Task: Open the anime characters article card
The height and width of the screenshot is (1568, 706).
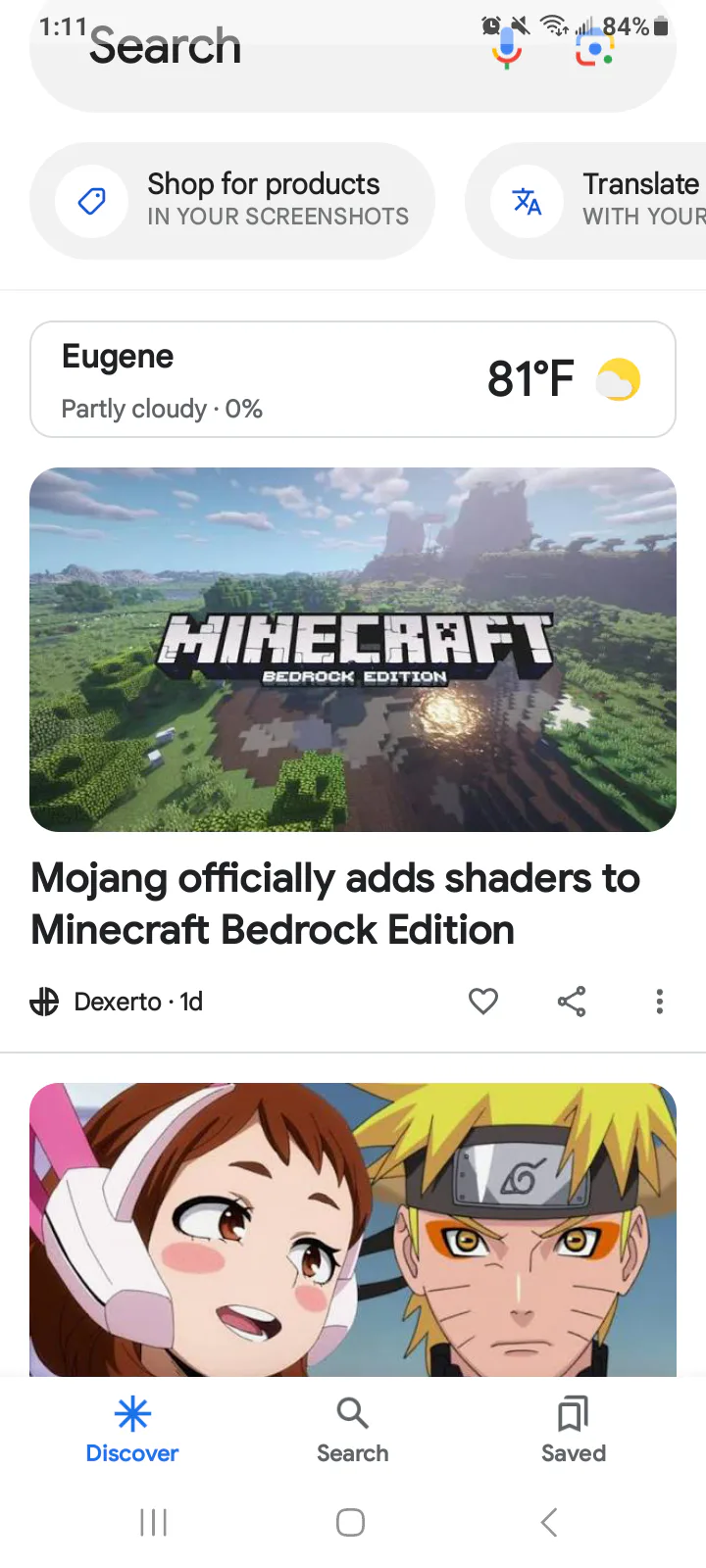Action: [353, 1230]
